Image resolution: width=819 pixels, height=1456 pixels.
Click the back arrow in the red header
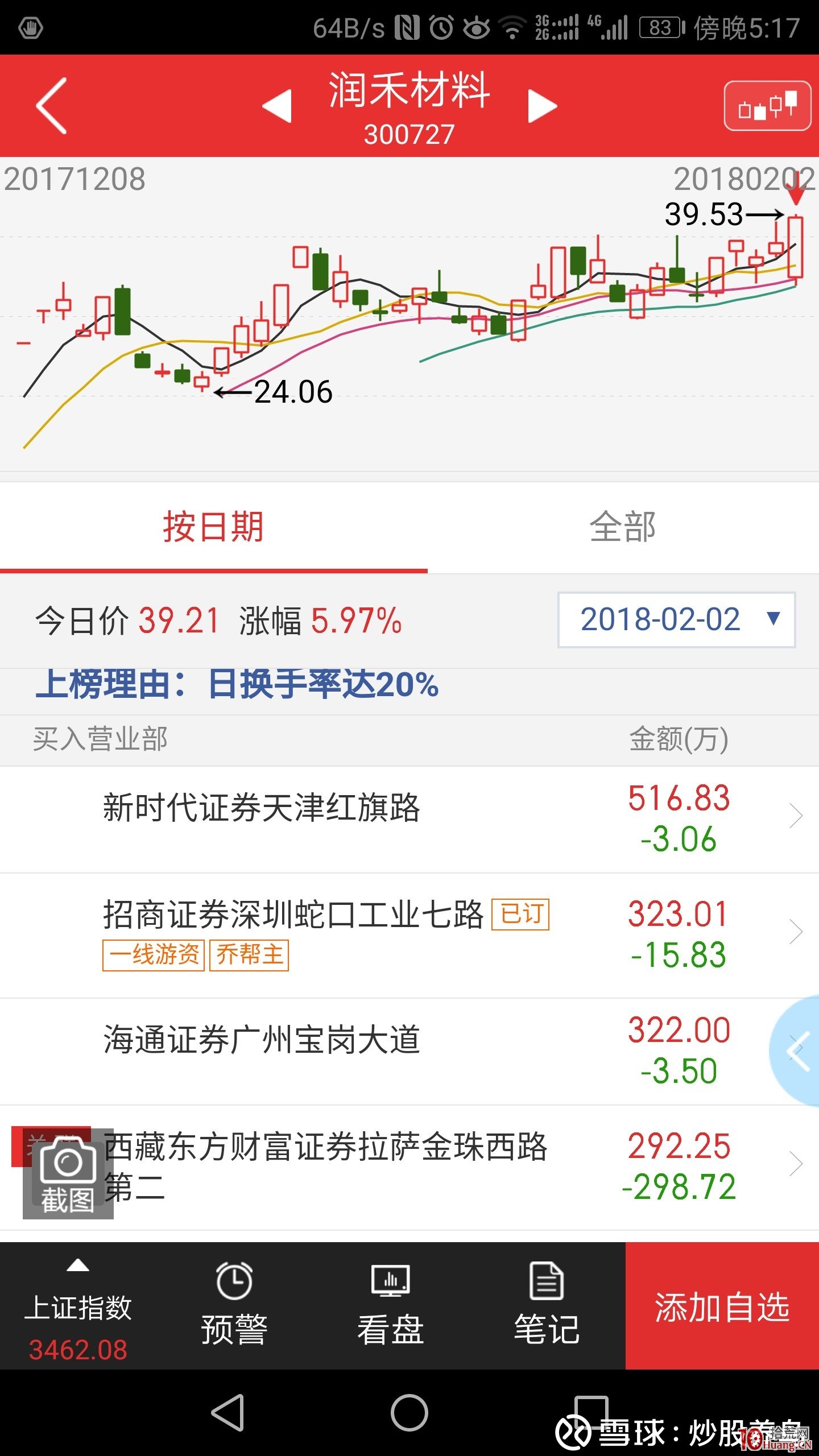tap(51, 105)
